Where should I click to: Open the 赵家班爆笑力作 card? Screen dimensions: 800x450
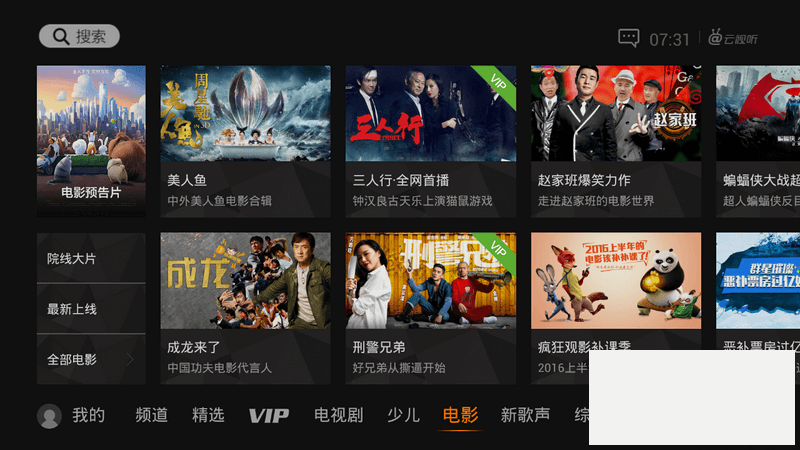(x=615, y=140)
